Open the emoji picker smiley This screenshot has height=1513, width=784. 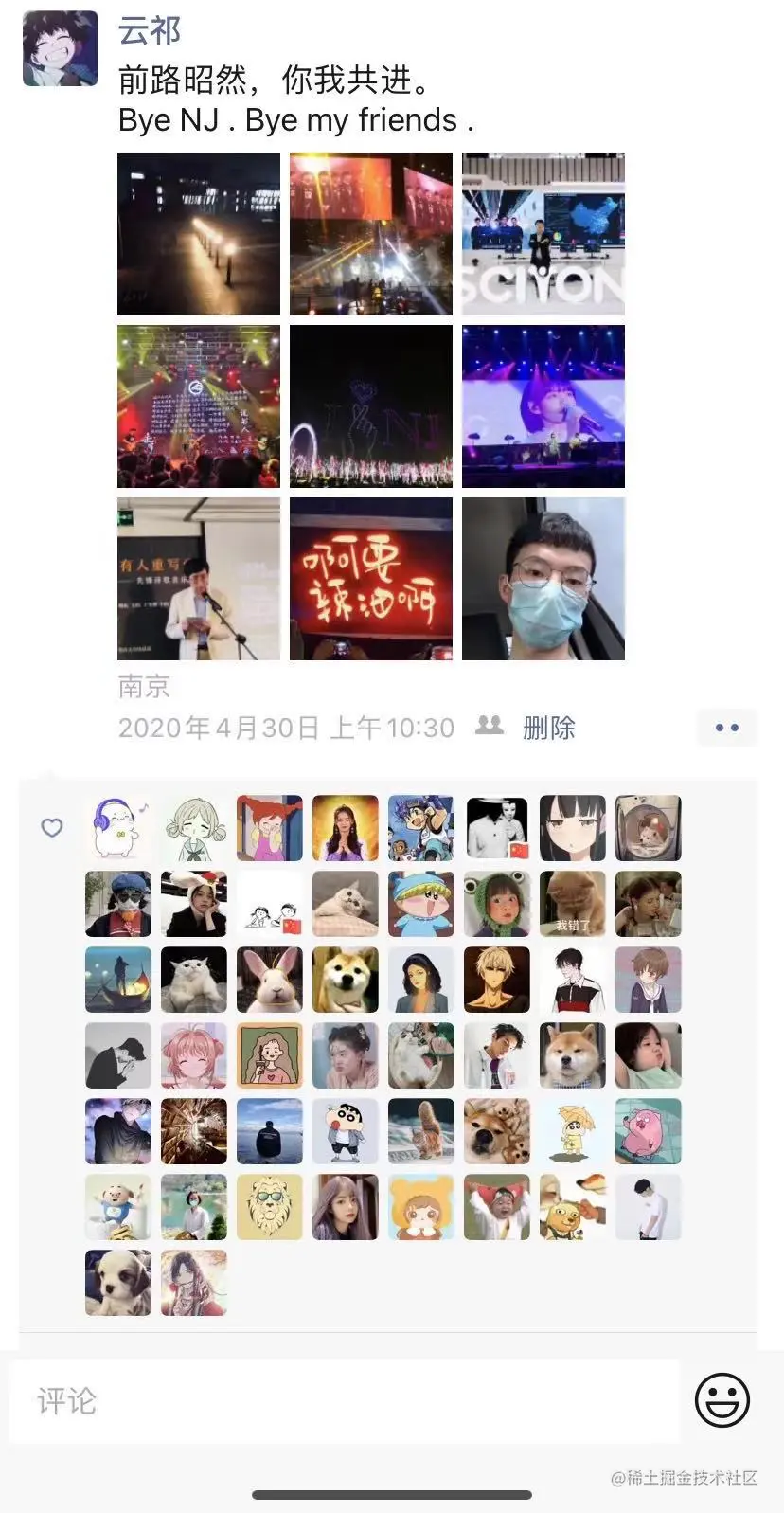(722, 1400)
